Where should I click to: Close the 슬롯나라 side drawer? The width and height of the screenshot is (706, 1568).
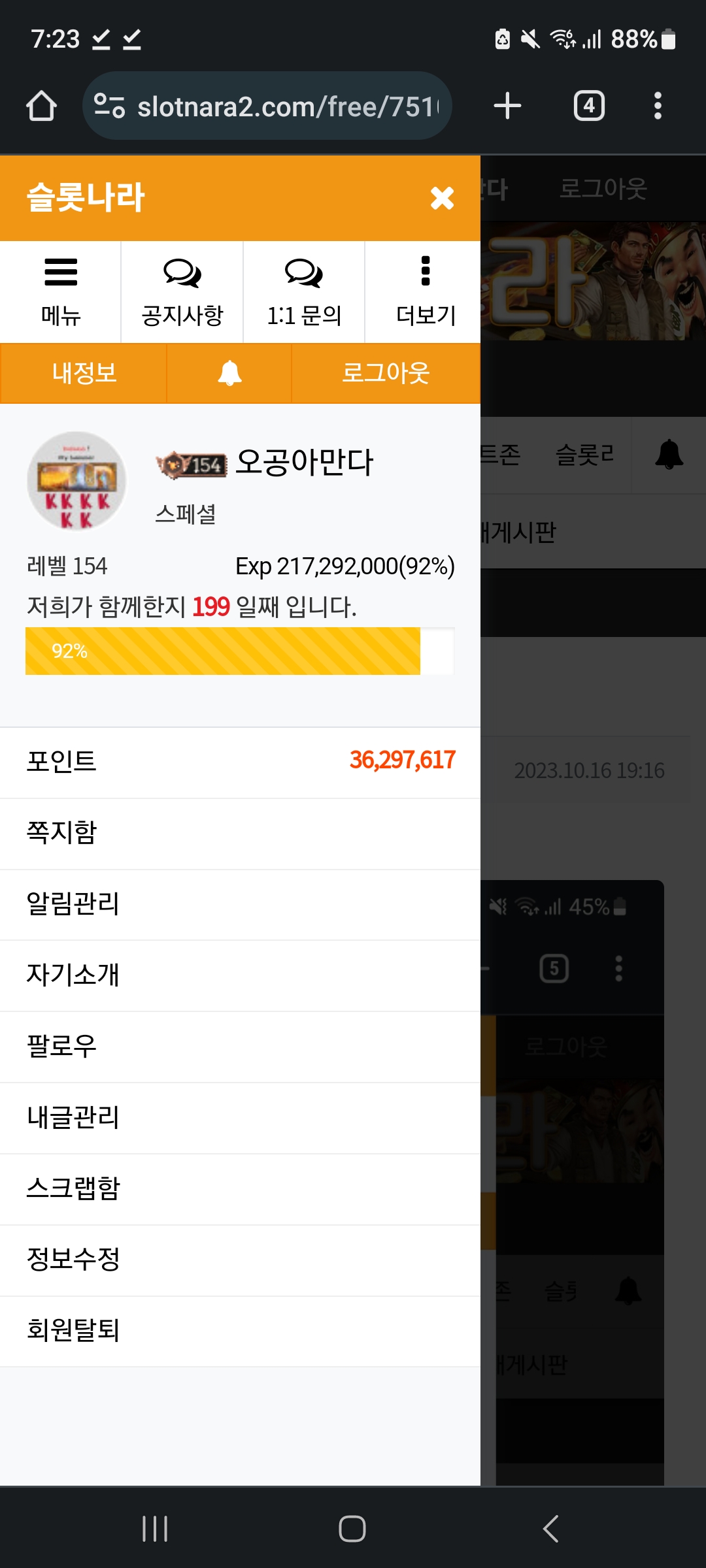point(443,198)
